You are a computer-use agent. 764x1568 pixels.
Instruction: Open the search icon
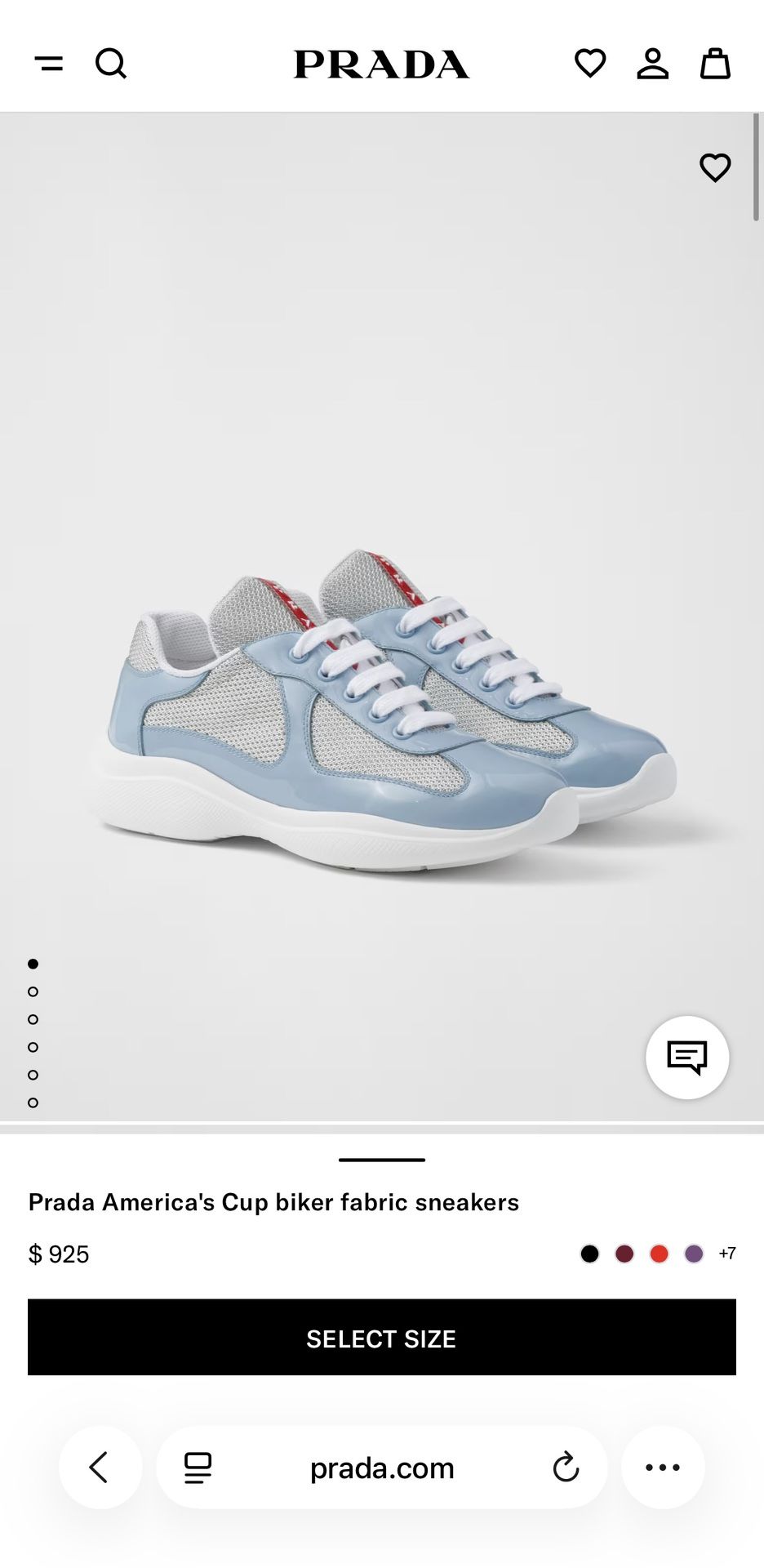click(111, 64)
